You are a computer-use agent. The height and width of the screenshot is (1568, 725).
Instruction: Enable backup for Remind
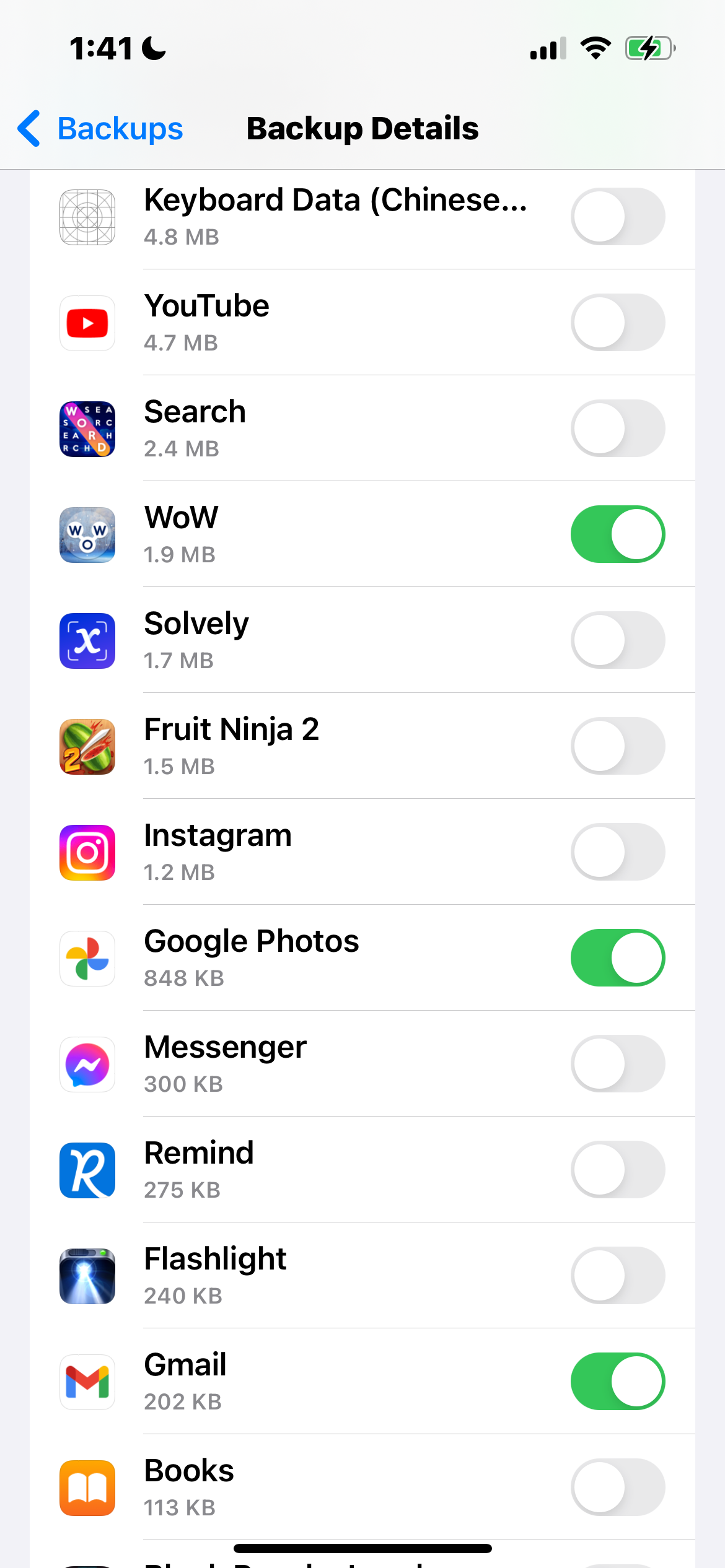coord(617,1170)
